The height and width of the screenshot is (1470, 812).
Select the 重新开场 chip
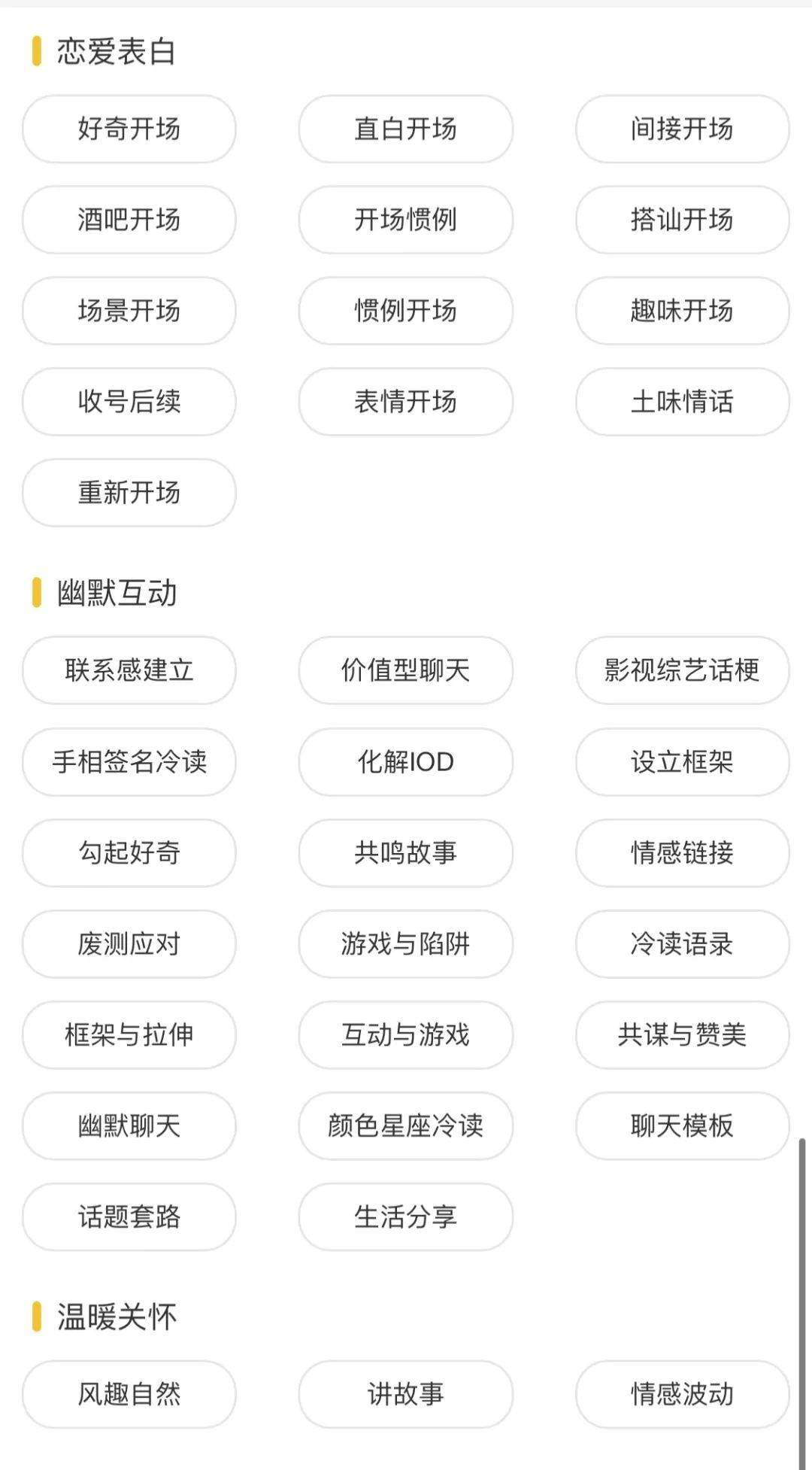(129, 493)
